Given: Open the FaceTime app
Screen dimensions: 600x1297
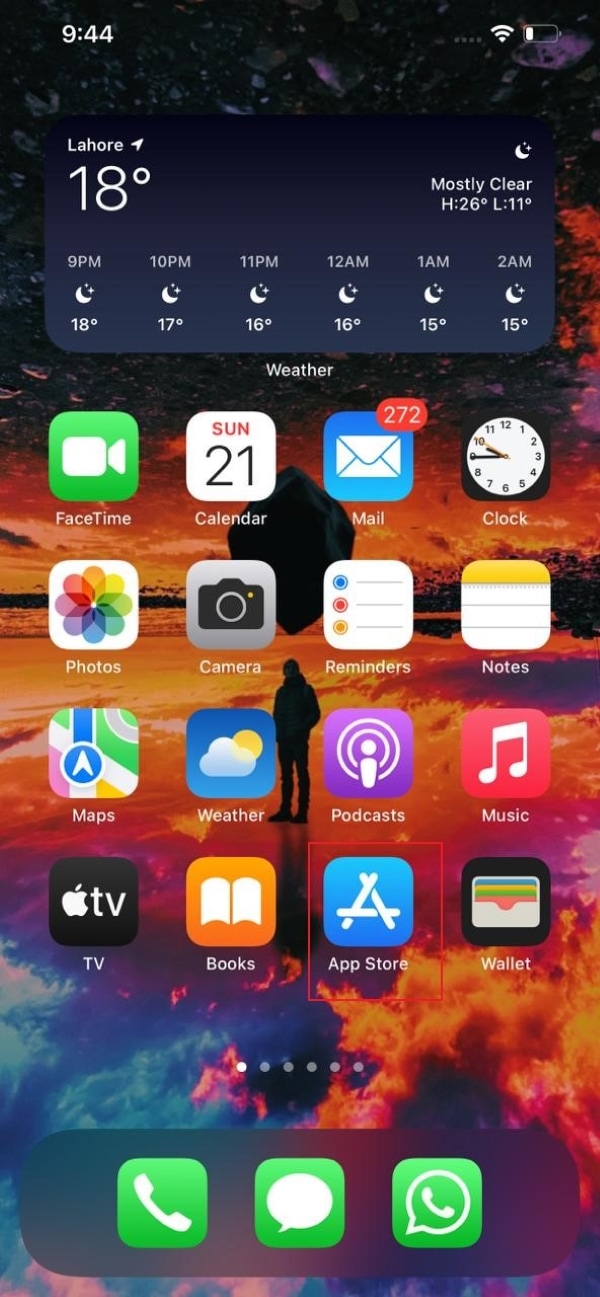Looking at the screenshot, I should pyautogui.click(x=94, y=456).
